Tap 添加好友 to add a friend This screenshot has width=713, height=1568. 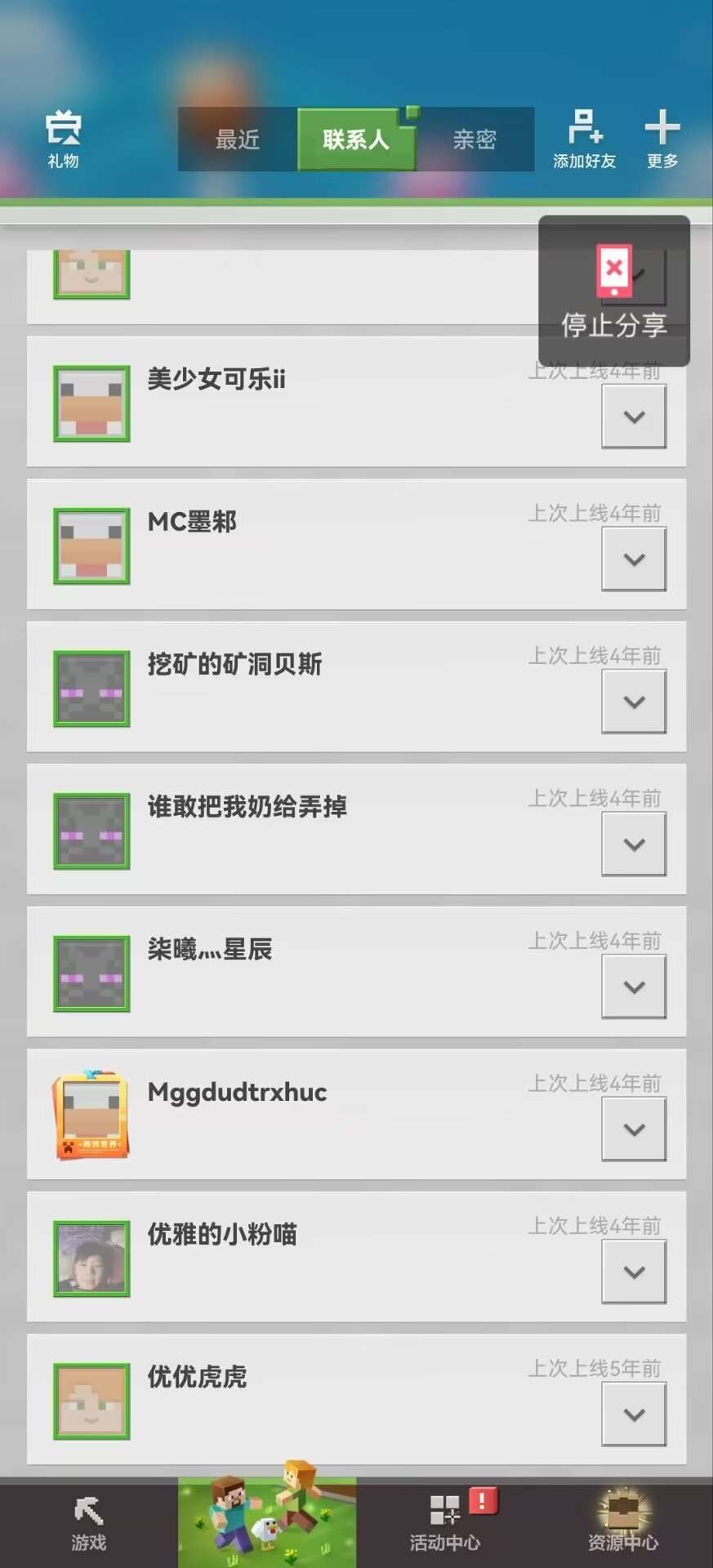pos(585,139)
